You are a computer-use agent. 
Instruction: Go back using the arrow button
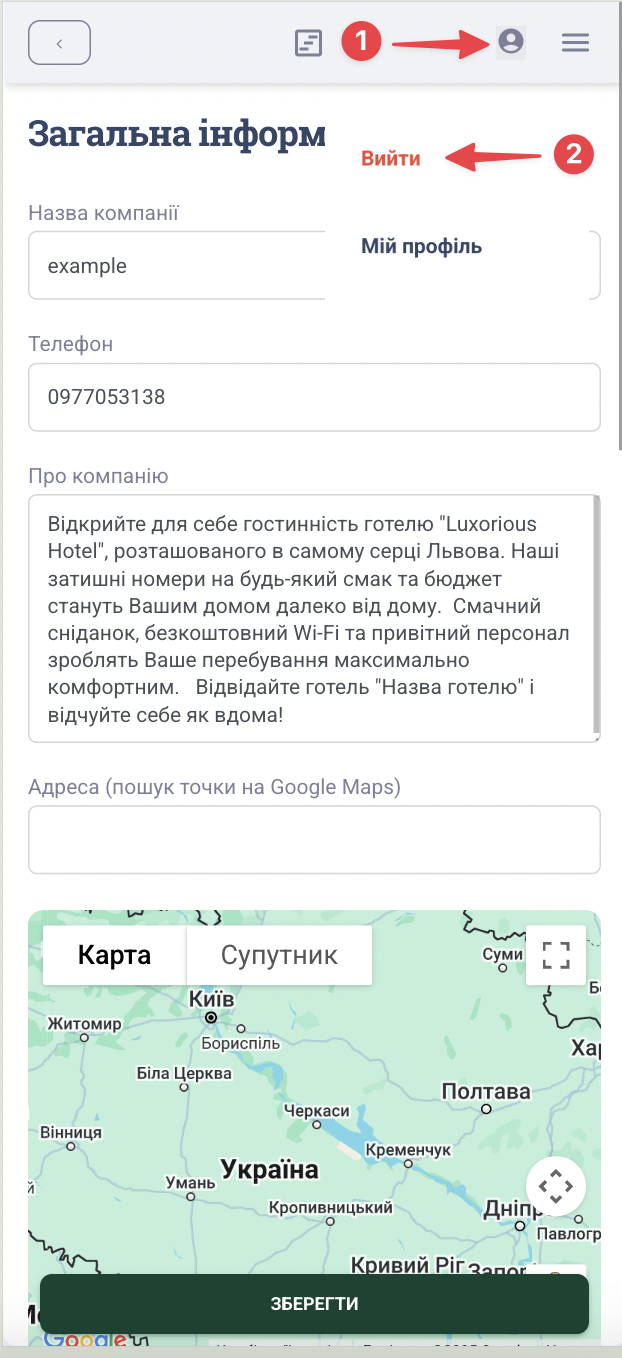(60, 43)
